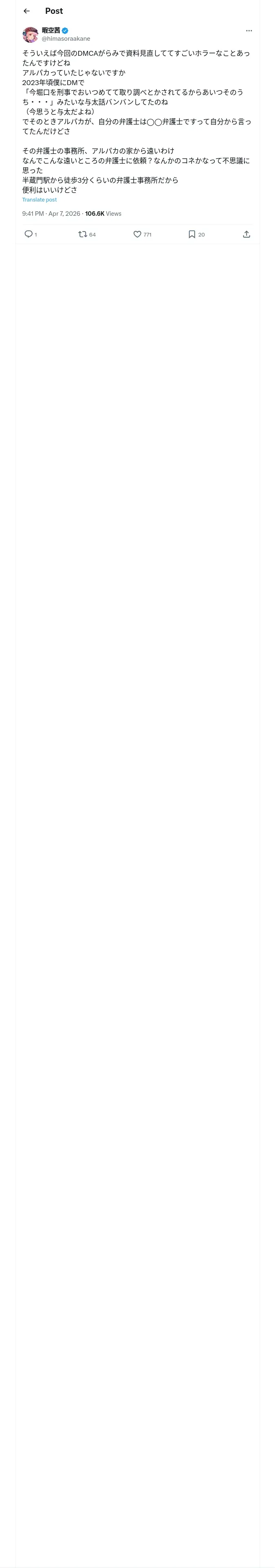The width and height of the screenshot is (275, 1568).
Task: Open the post's three-dot overflow menu
Action: (x=249, y=31)
